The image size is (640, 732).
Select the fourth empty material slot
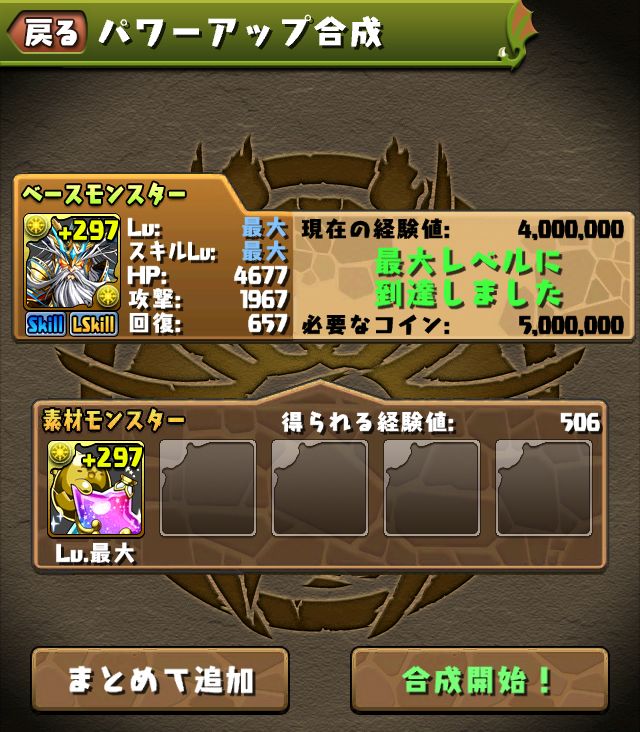coord(432,488)
